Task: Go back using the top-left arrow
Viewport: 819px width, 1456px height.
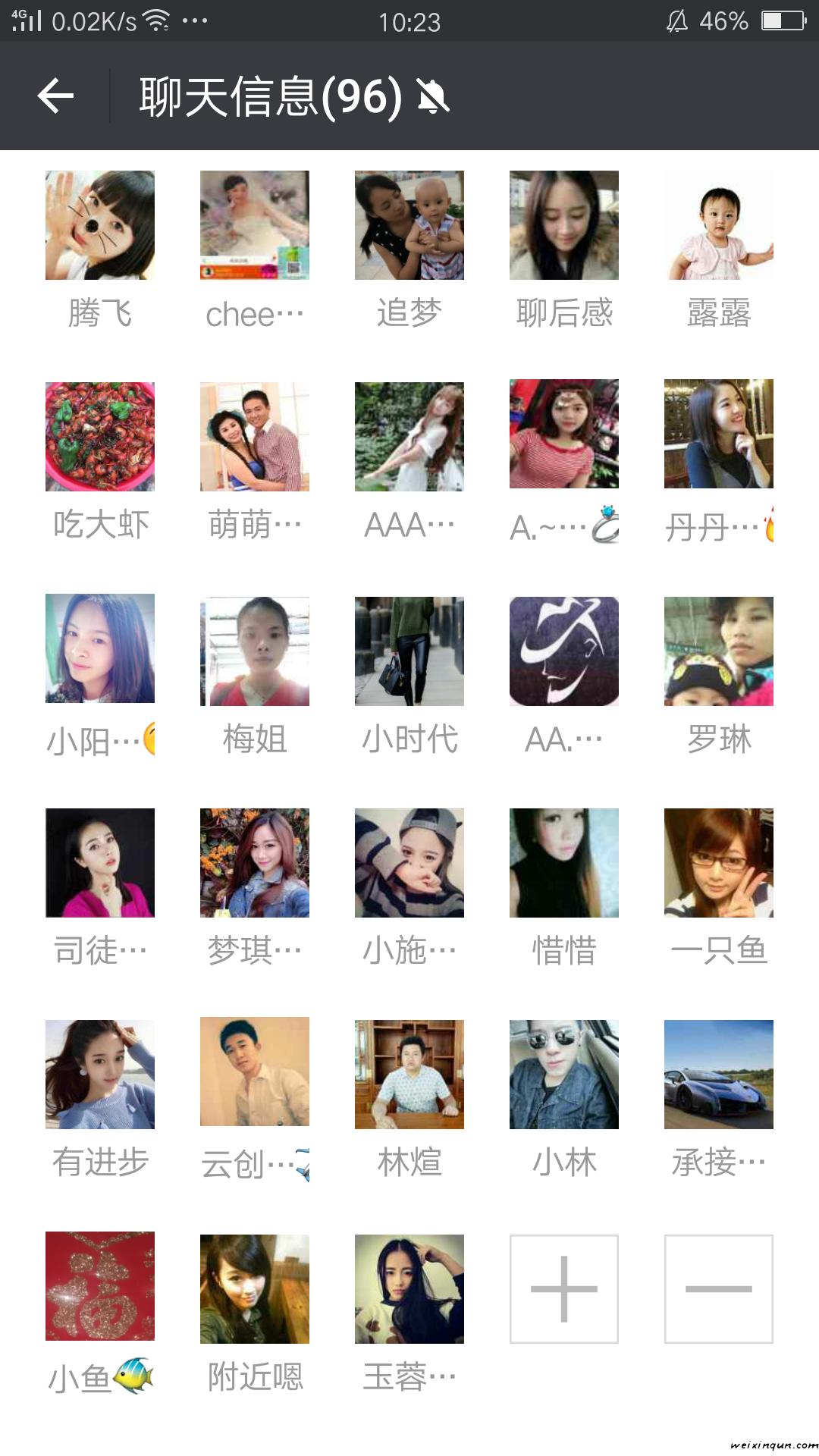Action: 56,96
